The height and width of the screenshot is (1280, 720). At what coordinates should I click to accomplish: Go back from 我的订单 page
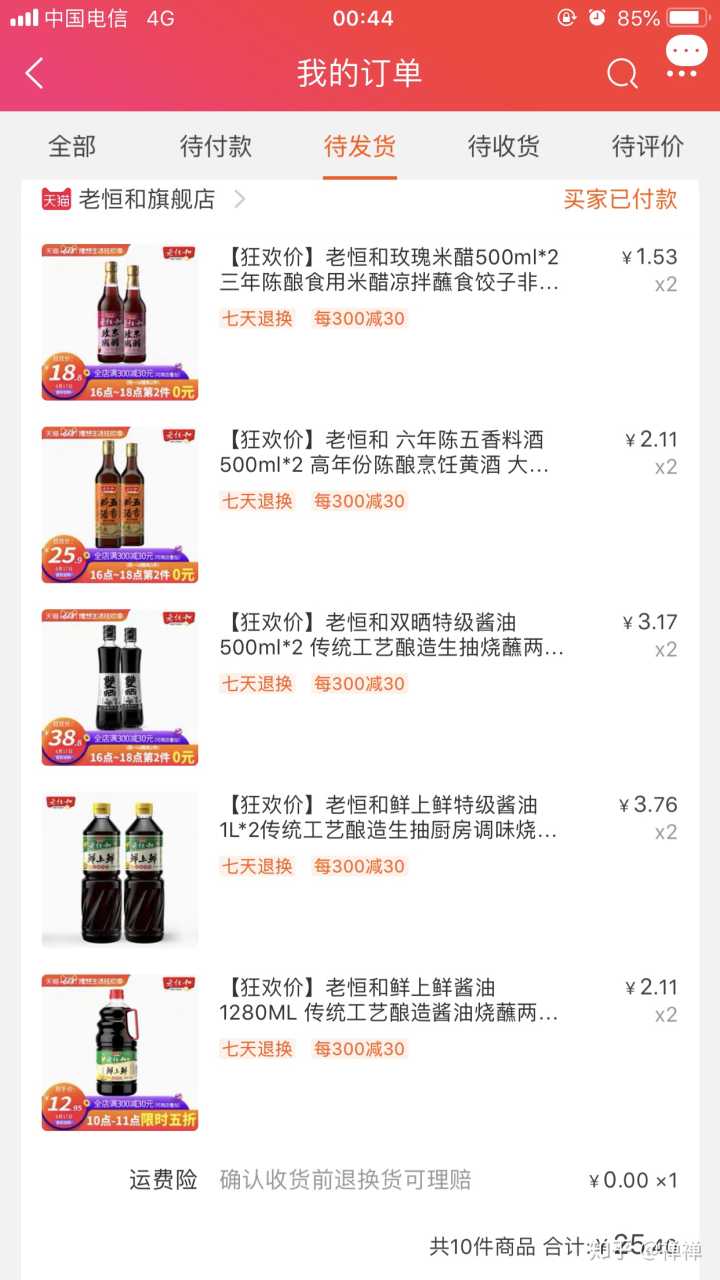(x=35, y=73)
